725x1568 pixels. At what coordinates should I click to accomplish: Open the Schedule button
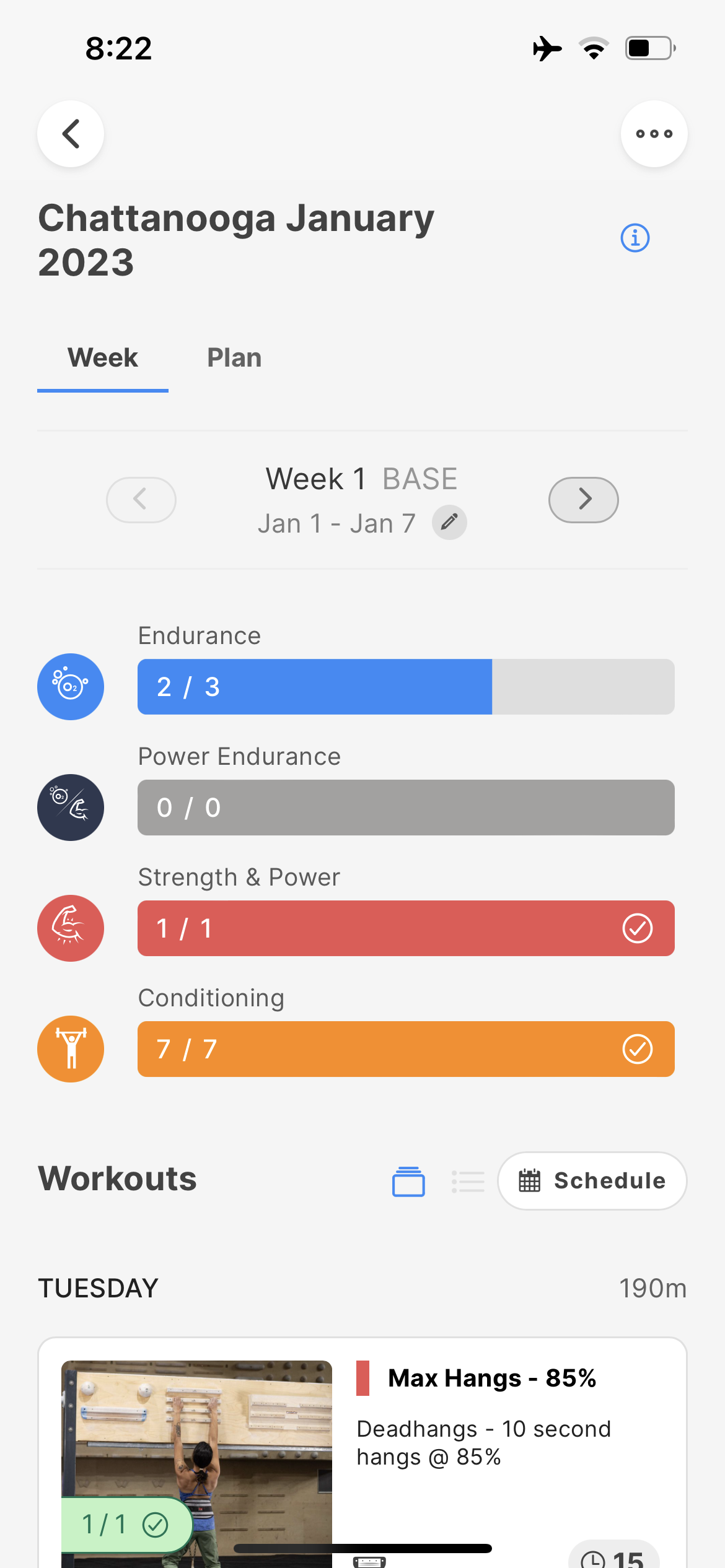coord(592,1181)
